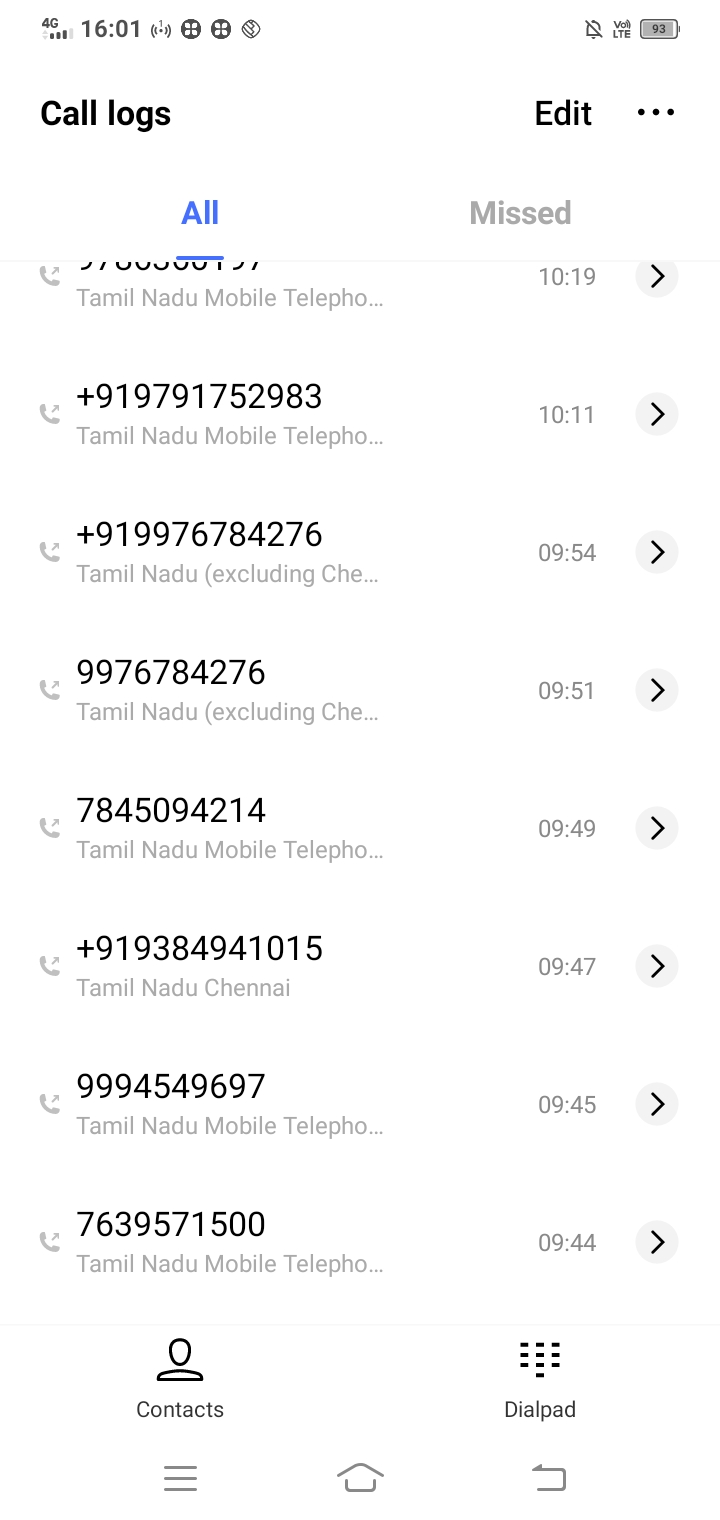This screenshot has height=1520, width=720.
Task: Switch to the Missed tab
Action: point(520,213)
